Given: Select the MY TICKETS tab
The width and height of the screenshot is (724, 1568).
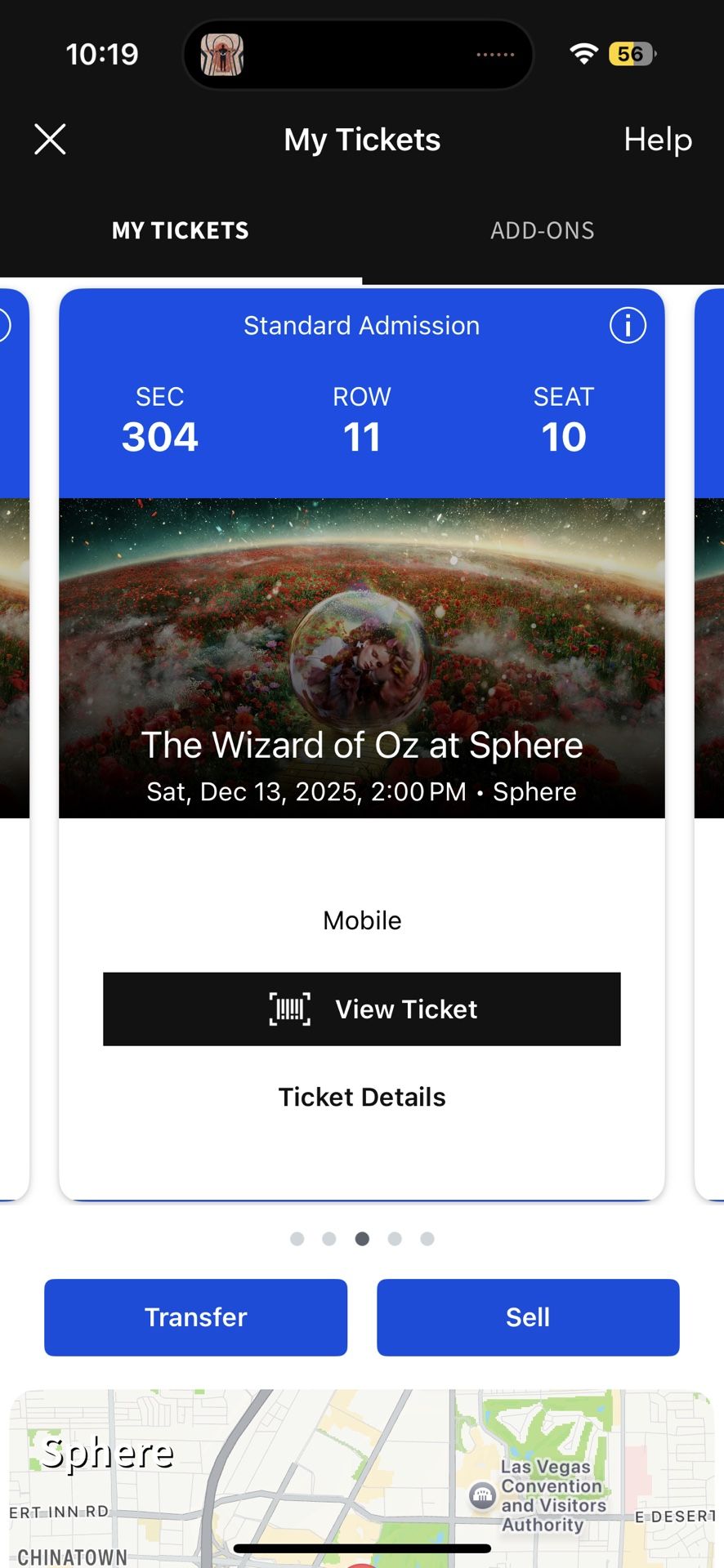Looking at the screenshot, I should [x=181, y=230].
